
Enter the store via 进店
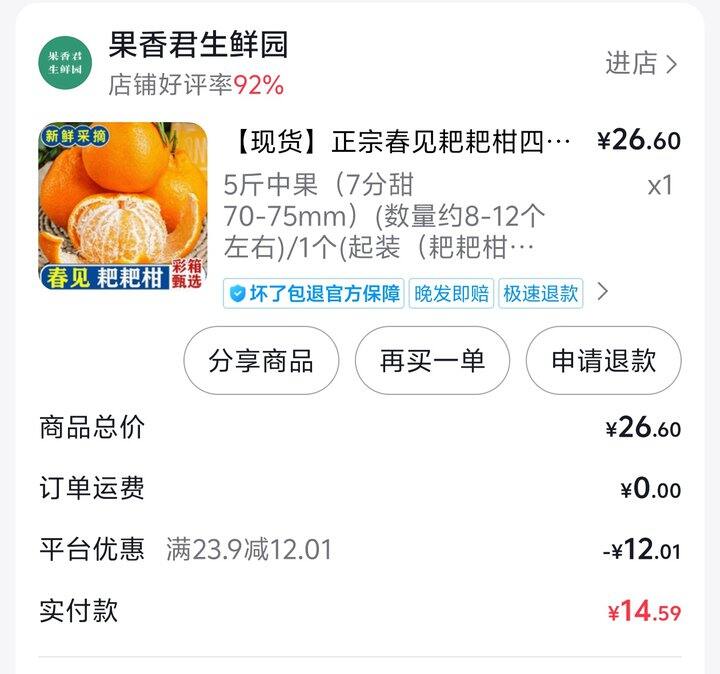click(x=641, y=64)
